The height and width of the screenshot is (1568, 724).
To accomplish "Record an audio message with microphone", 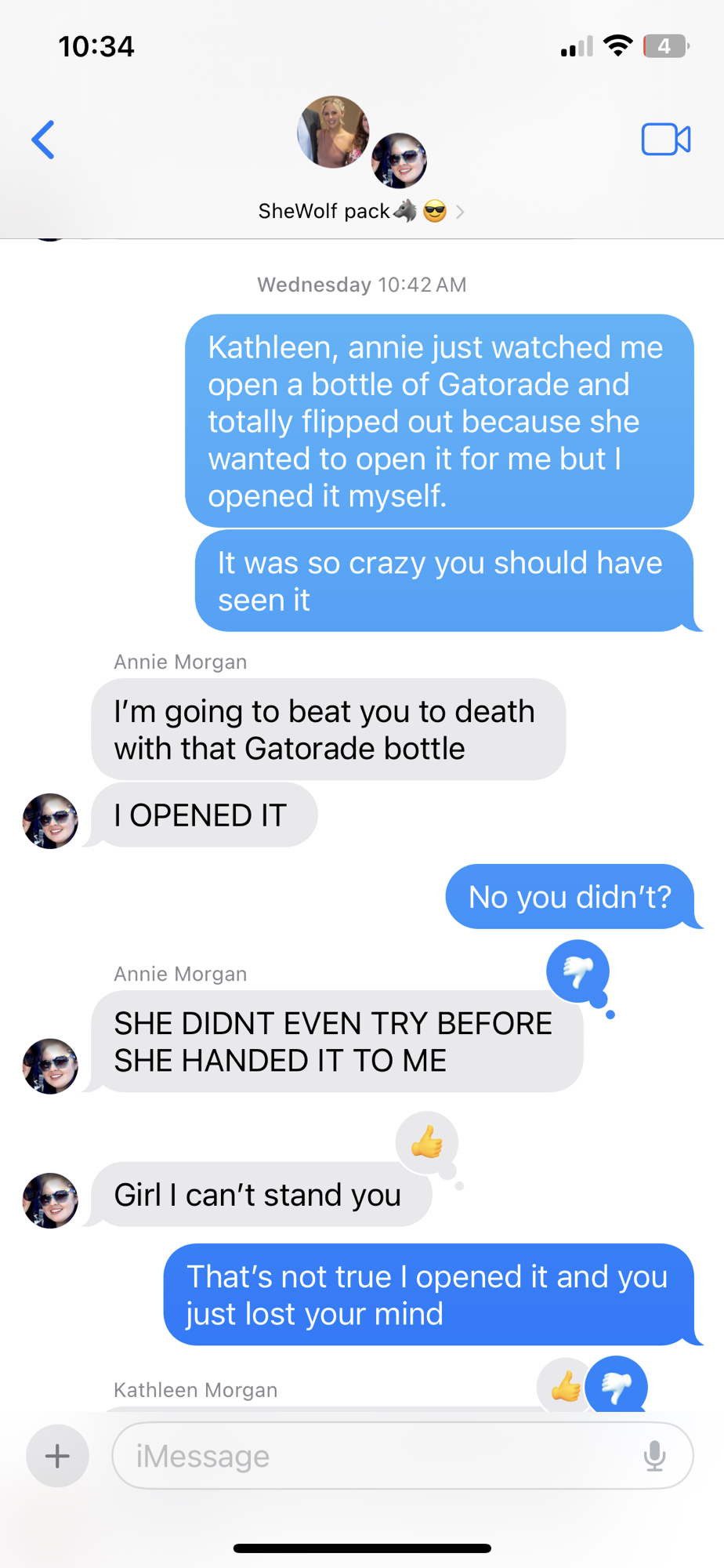I will [654, 1456].
